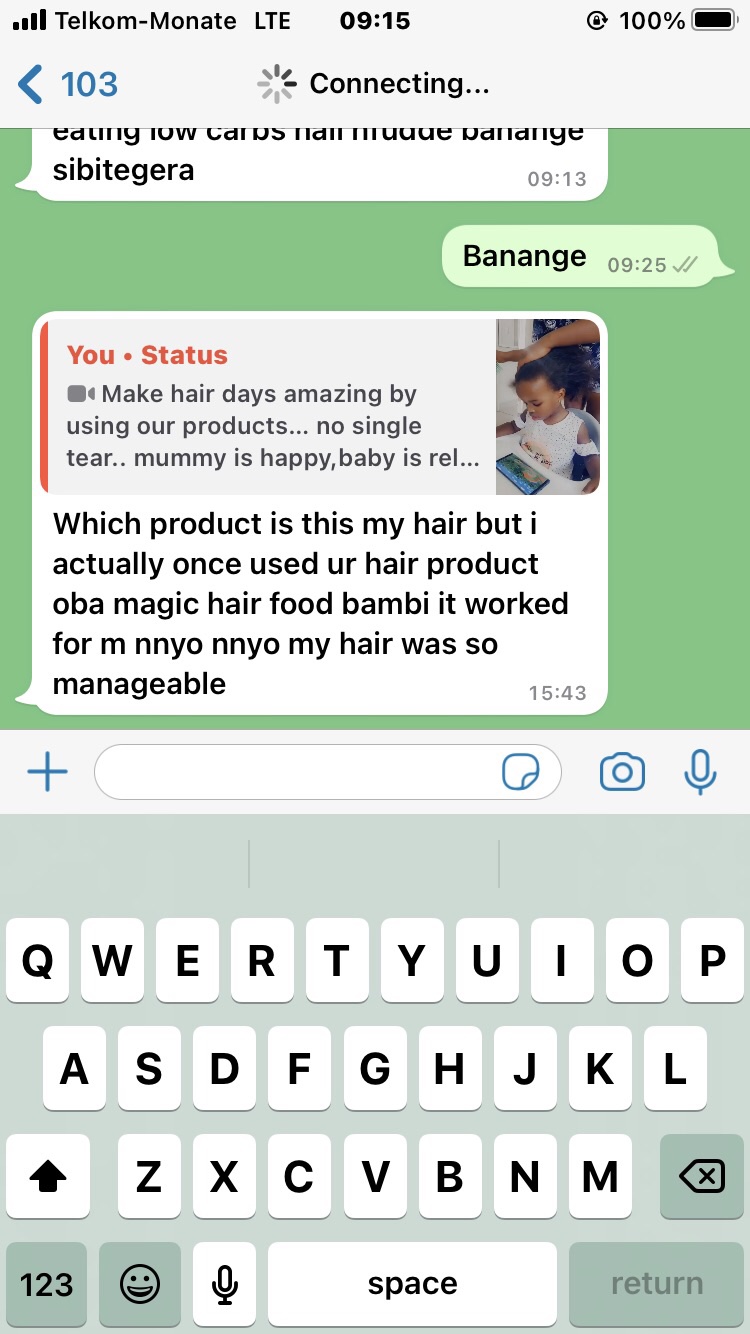Switch keyboard to the 123 numbers layout

(x=47, y=1284)
